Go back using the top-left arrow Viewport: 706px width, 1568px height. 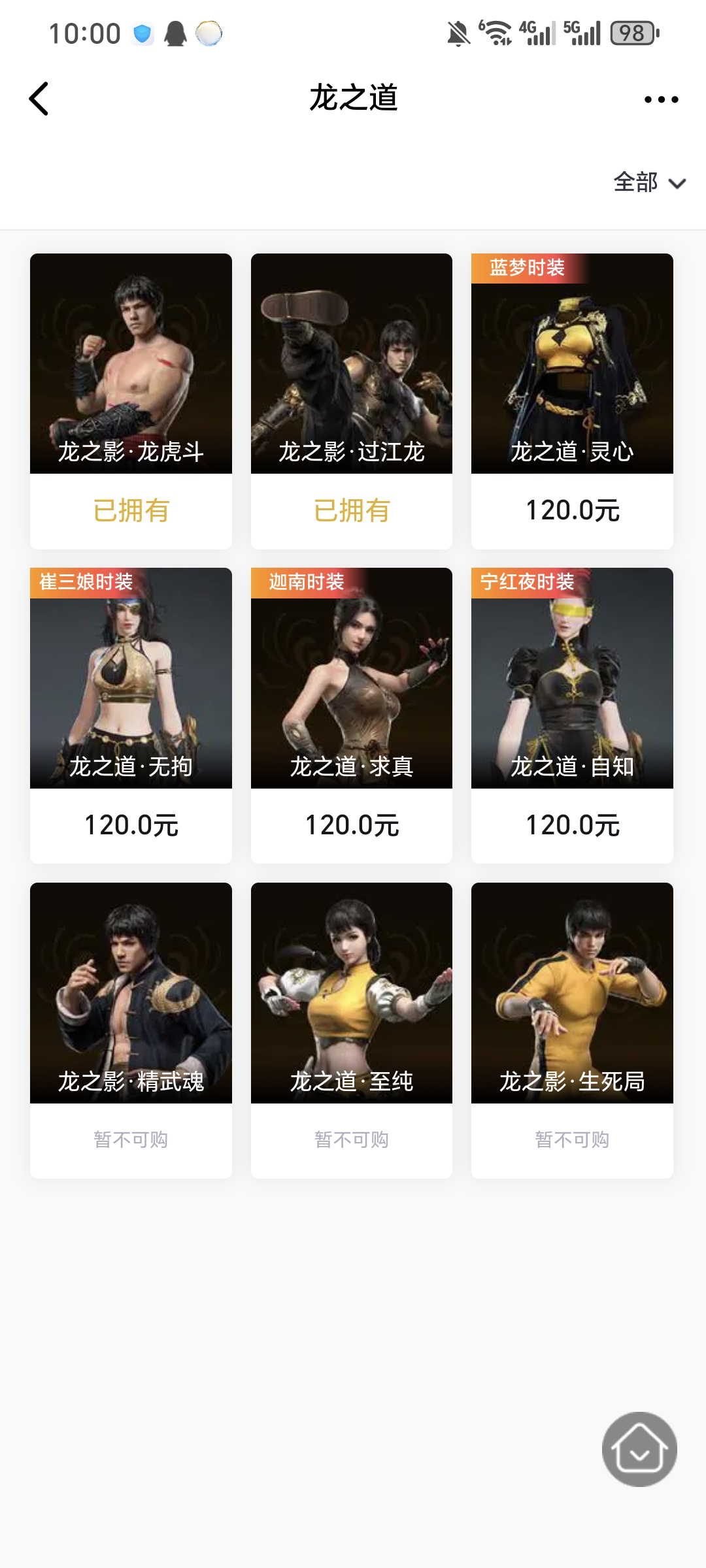39,99
